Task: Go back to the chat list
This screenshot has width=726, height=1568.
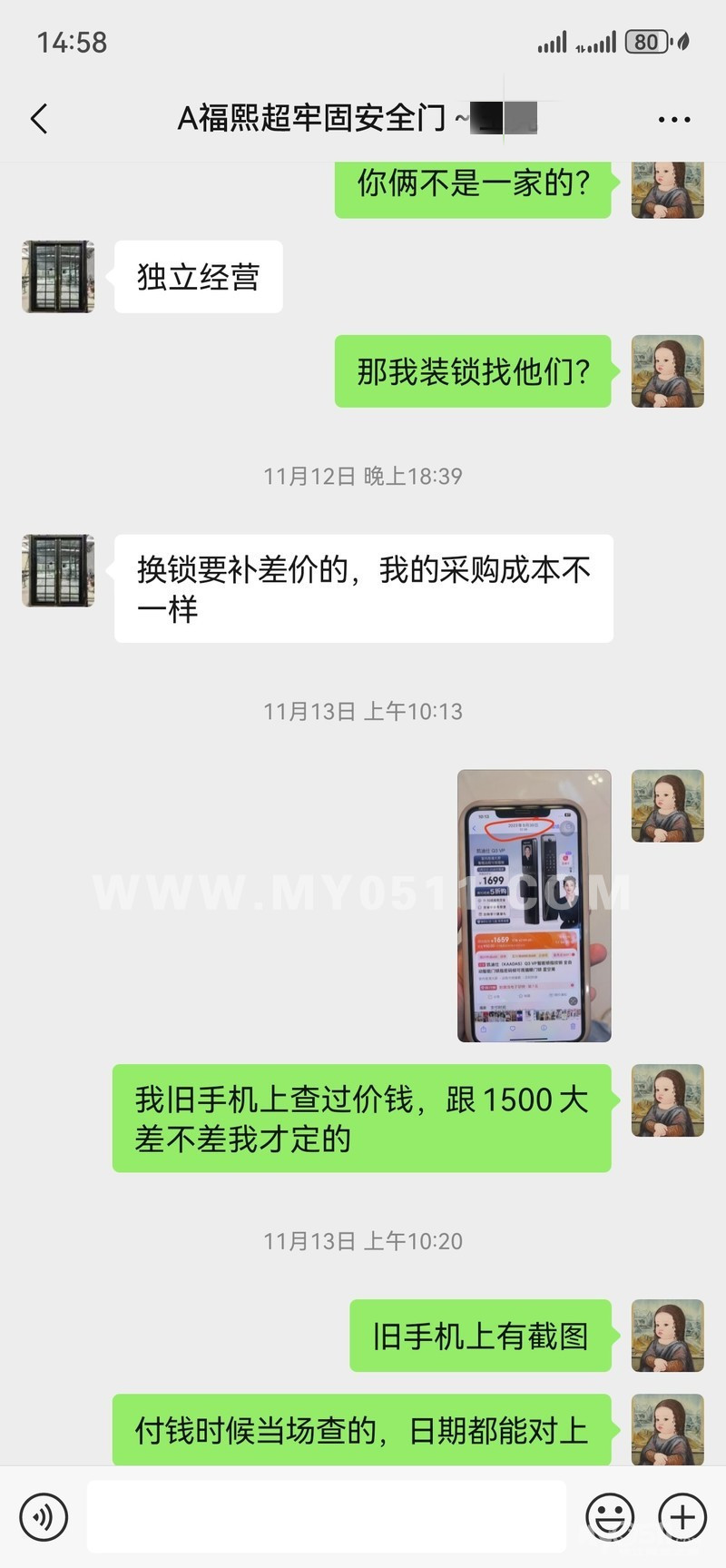Action: 39,119
